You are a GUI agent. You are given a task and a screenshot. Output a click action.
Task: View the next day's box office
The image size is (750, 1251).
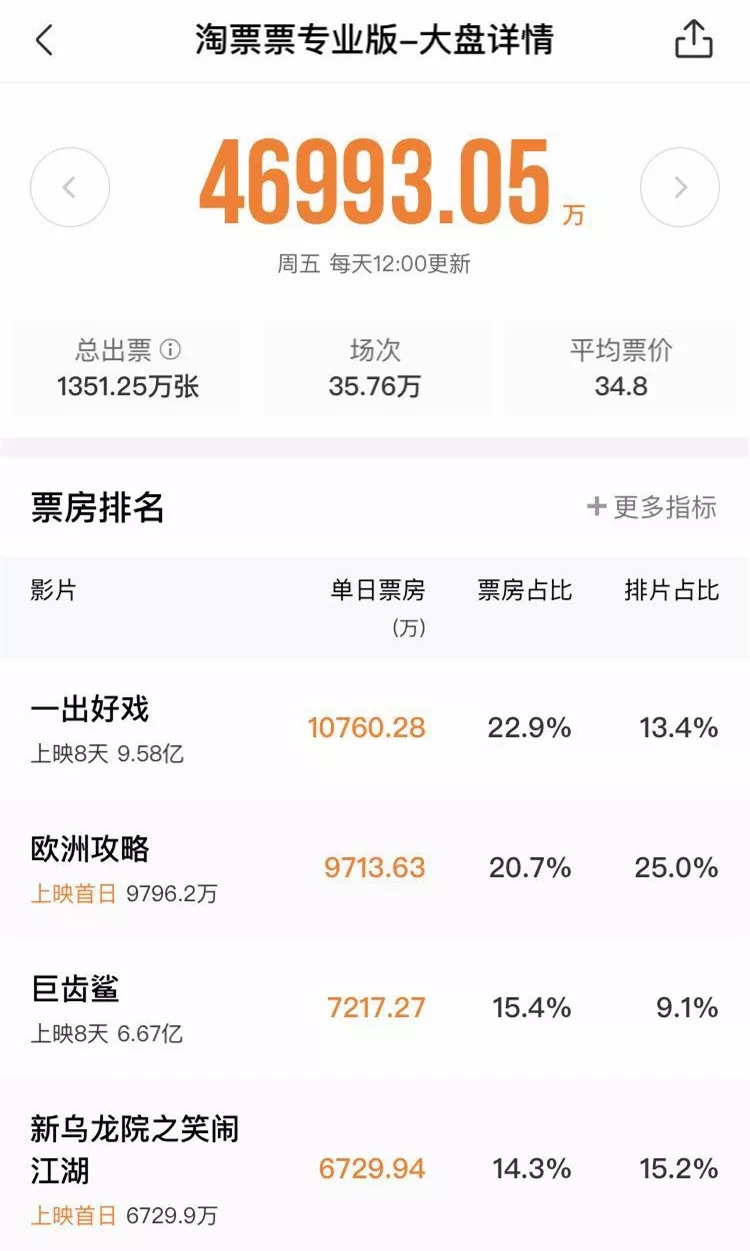680,187
